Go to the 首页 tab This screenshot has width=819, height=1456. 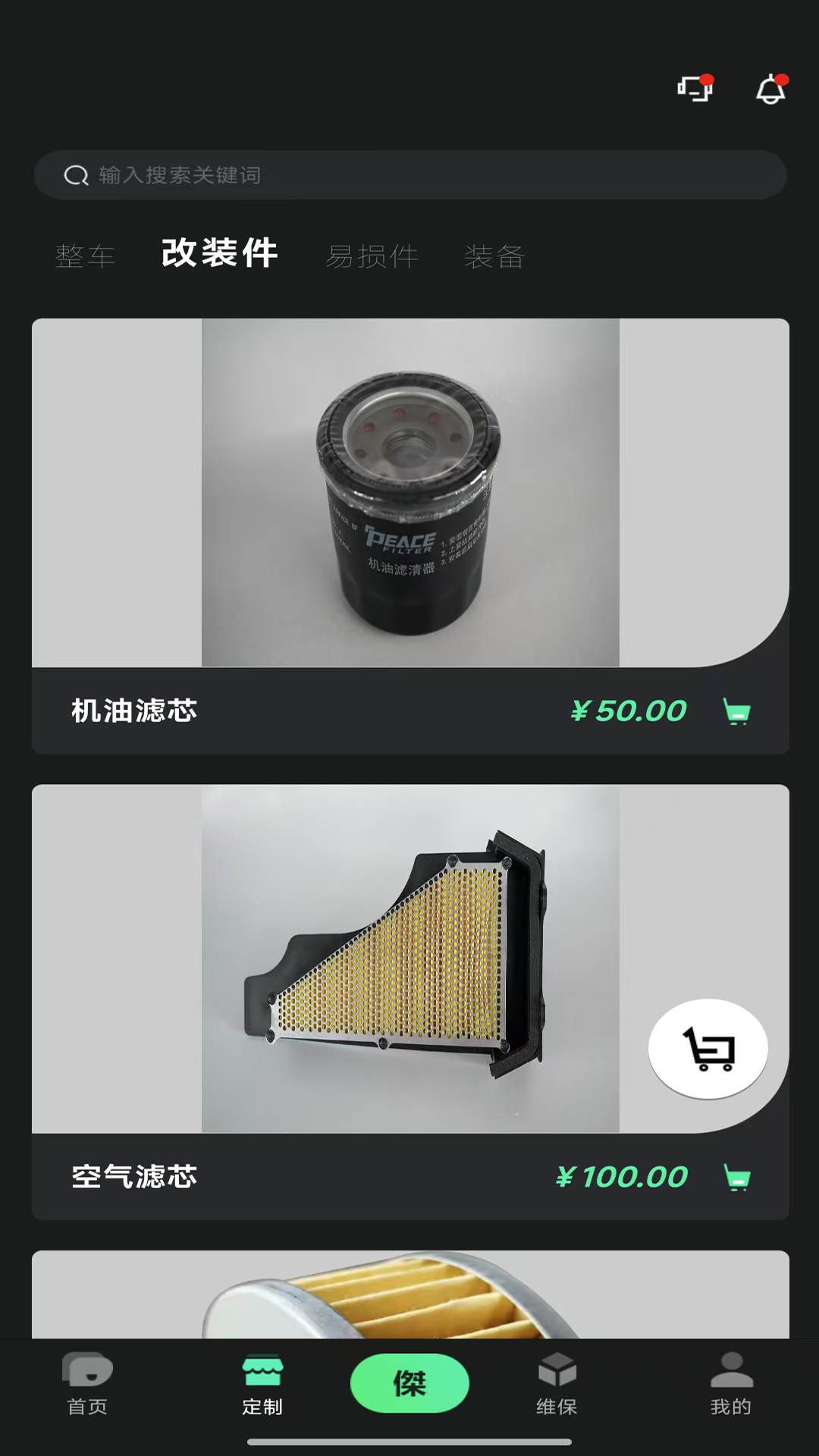(87, 1384)
